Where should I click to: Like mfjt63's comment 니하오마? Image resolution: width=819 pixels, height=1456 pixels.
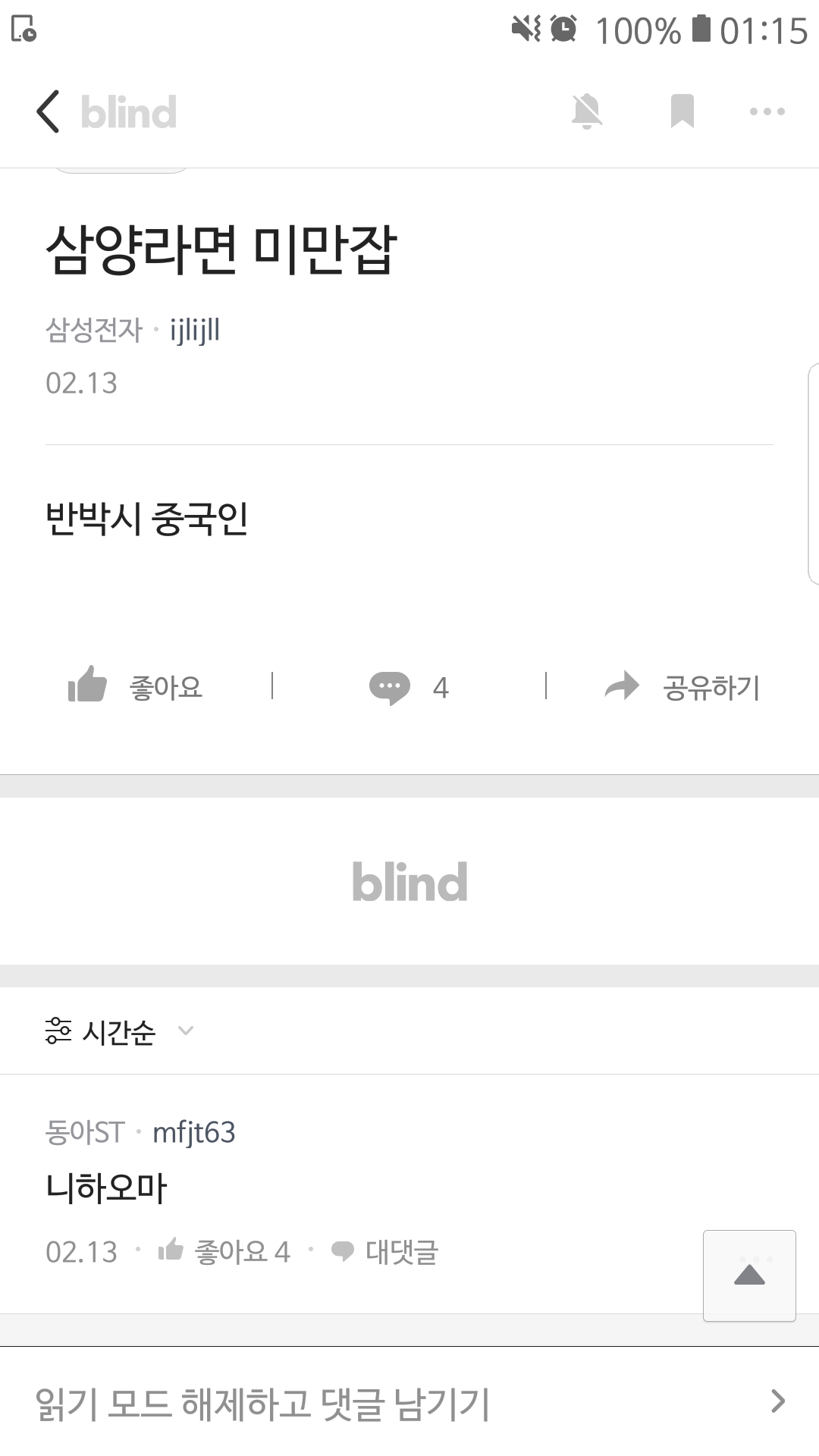(224, 1251)
